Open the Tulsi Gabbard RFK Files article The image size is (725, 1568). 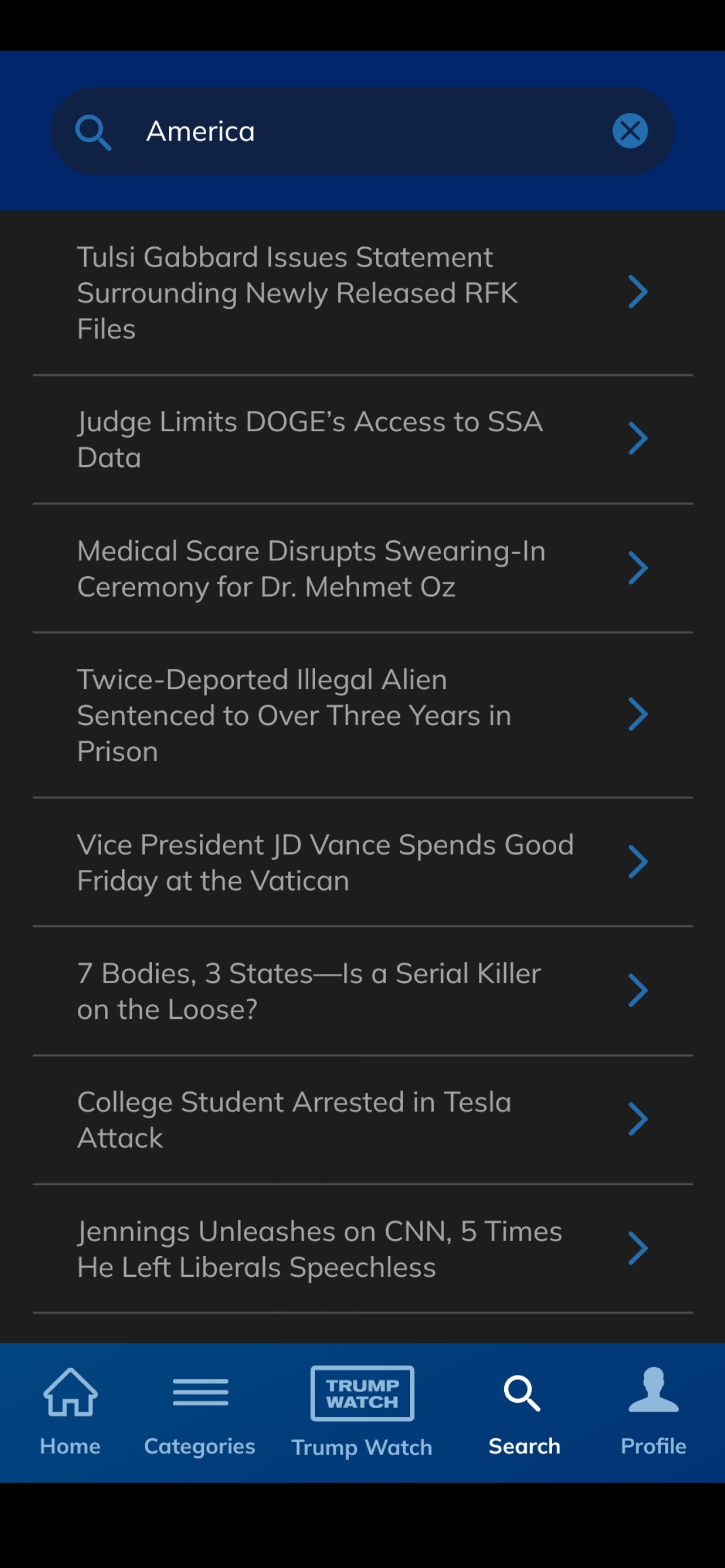pos(362,293)
